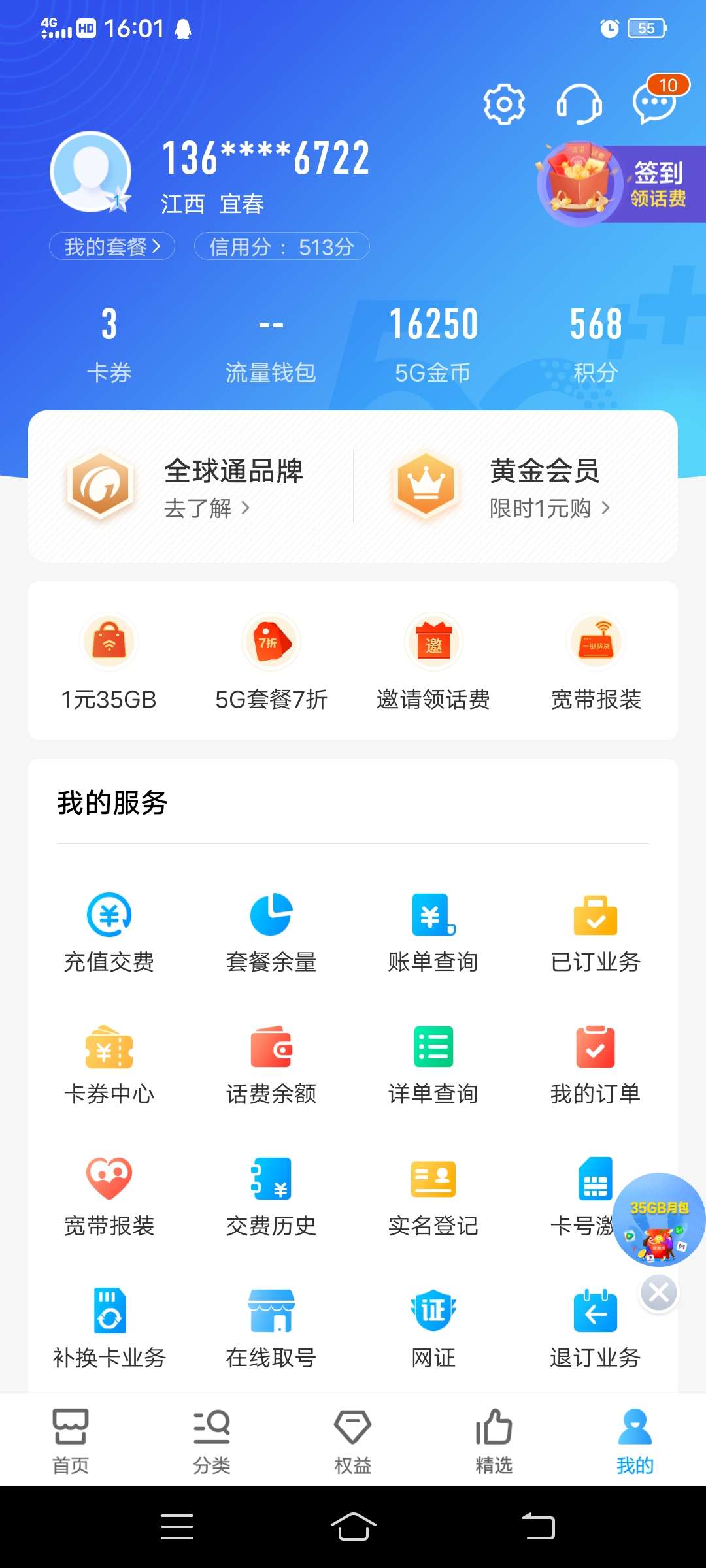Open the settings gear icon
Viewport: 706px width, 1568px height.
click(x=503, y=103)
